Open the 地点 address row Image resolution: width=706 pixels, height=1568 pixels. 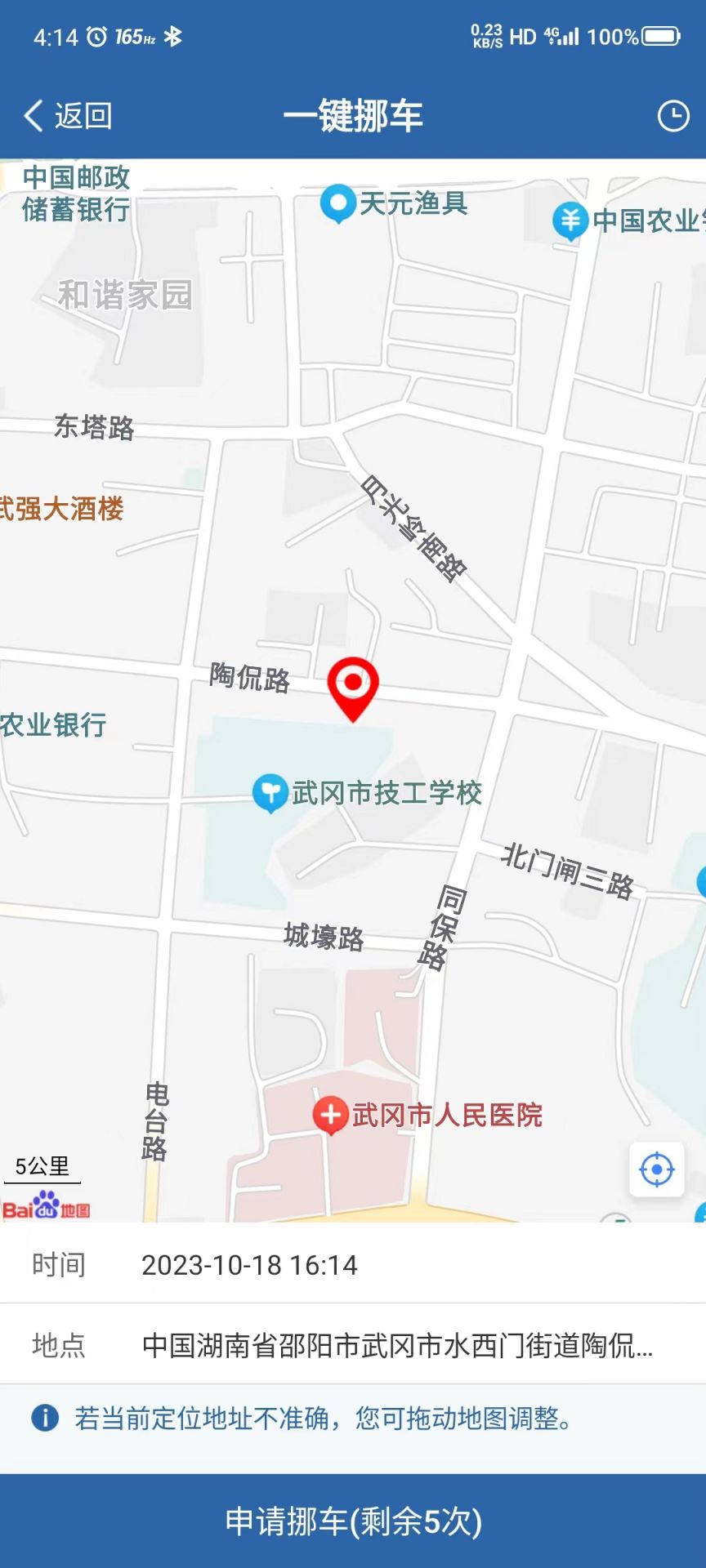pos(353,1345)
